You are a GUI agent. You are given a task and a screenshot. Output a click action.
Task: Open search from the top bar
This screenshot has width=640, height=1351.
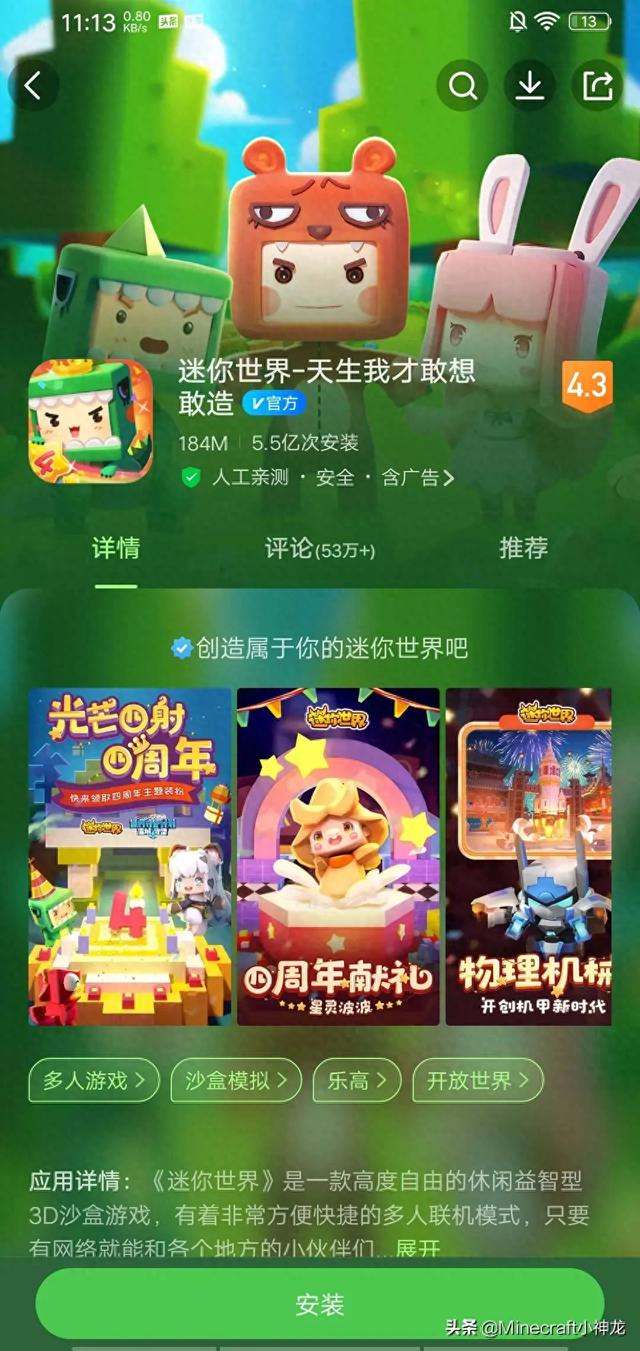(462, 86)
